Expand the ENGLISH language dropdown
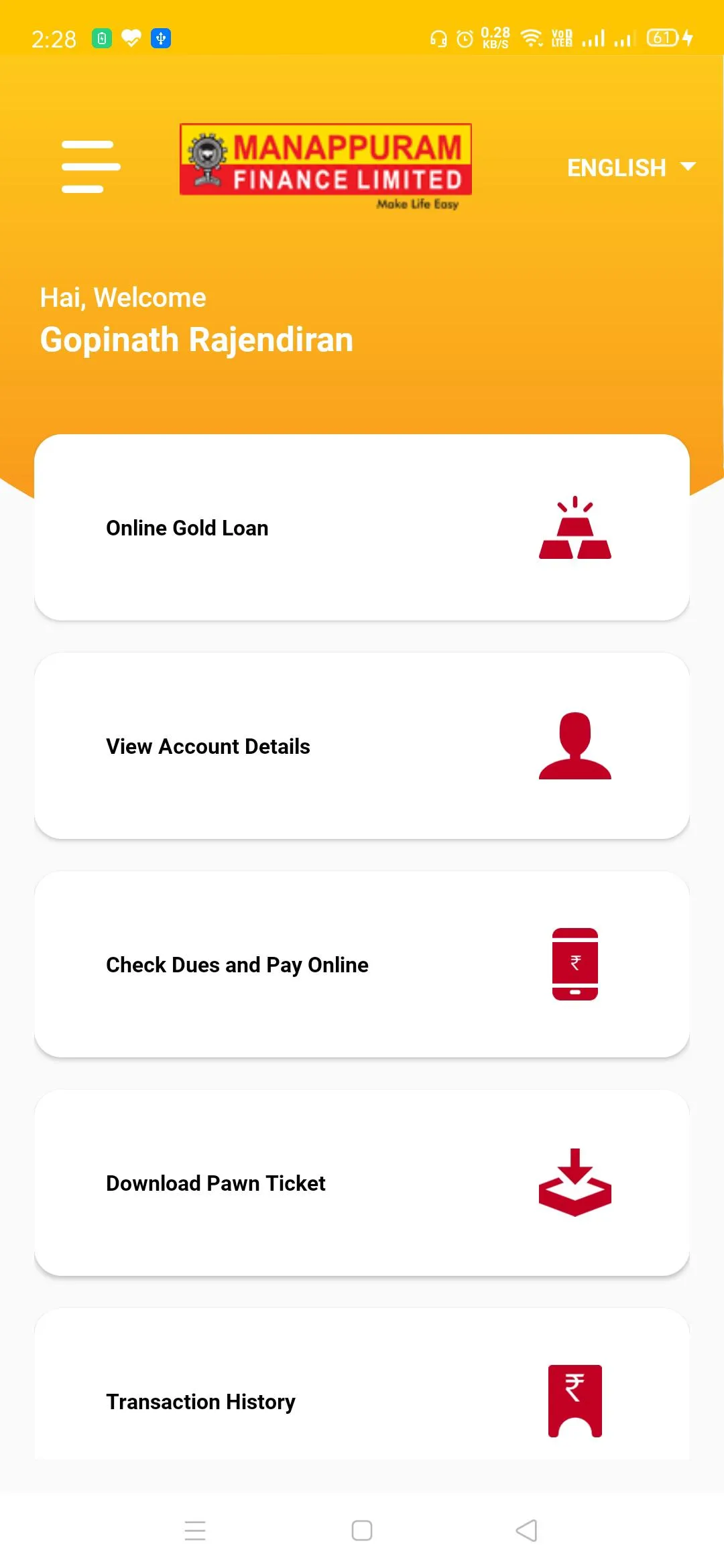724x1568 pixels. point(630,168)
